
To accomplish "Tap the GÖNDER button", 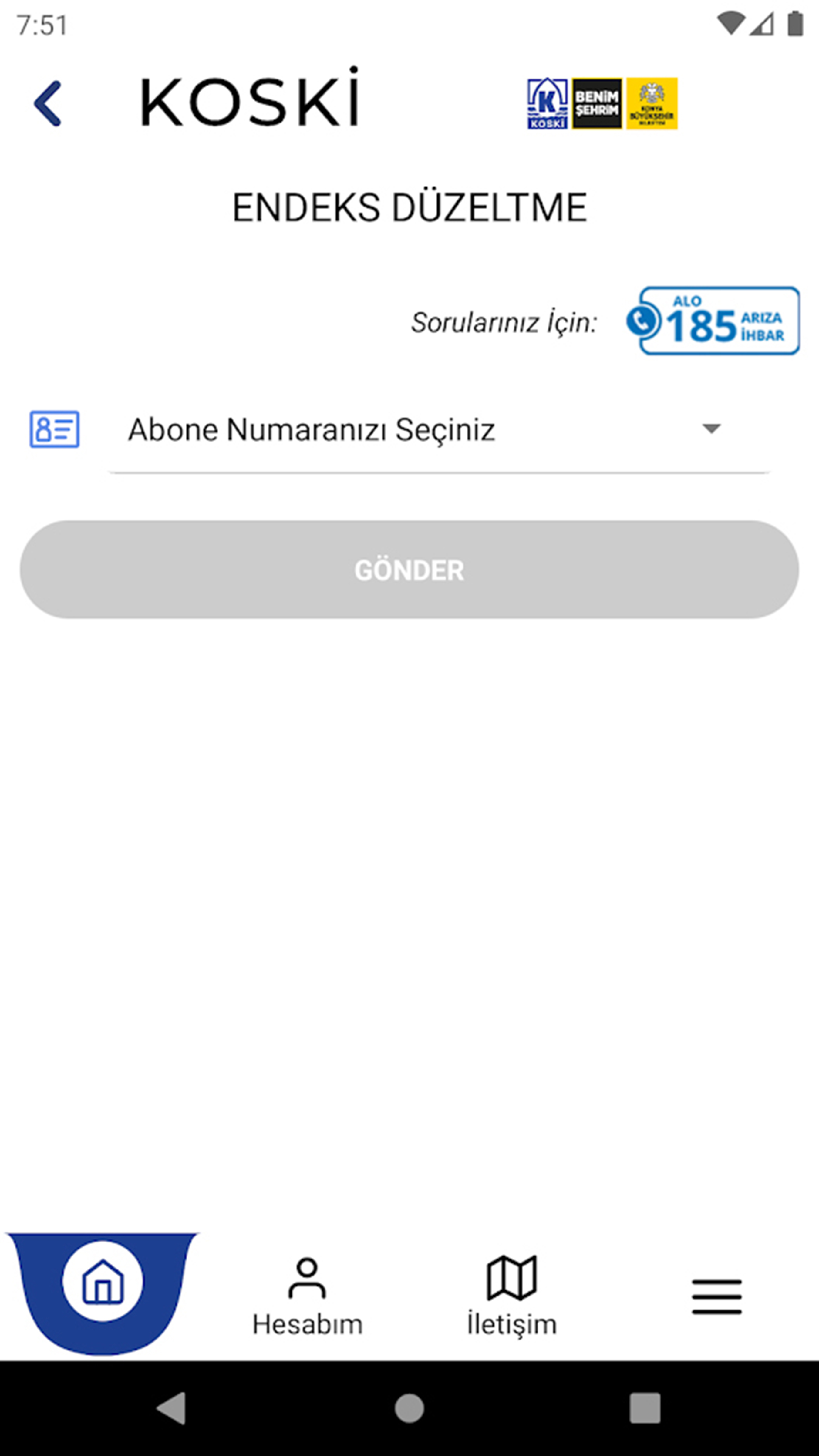I will pyautogui.click(x=409, y=569).
